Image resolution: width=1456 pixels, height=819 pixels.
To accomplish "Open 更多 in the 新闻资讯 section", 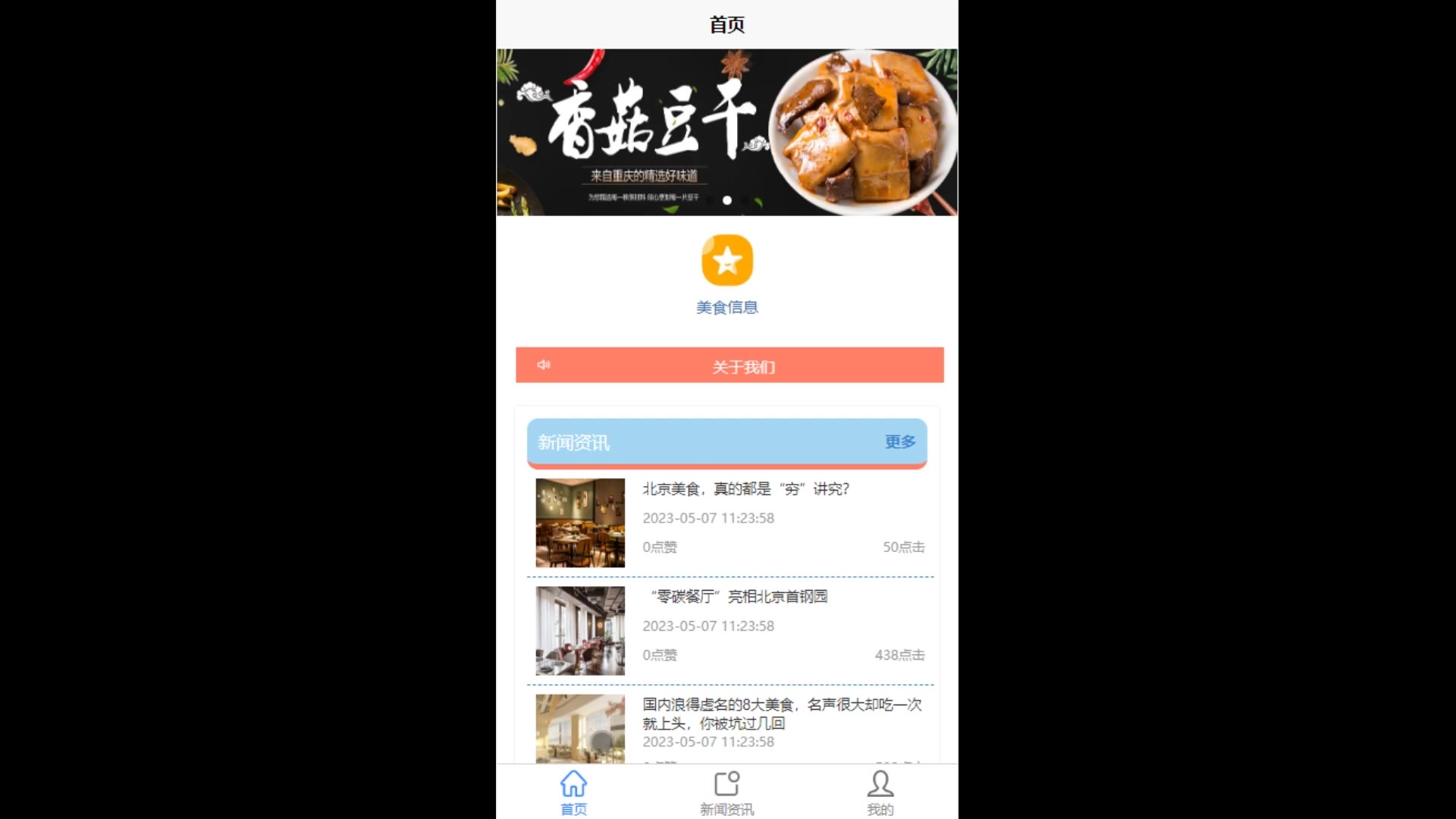I will coord(899,441).
